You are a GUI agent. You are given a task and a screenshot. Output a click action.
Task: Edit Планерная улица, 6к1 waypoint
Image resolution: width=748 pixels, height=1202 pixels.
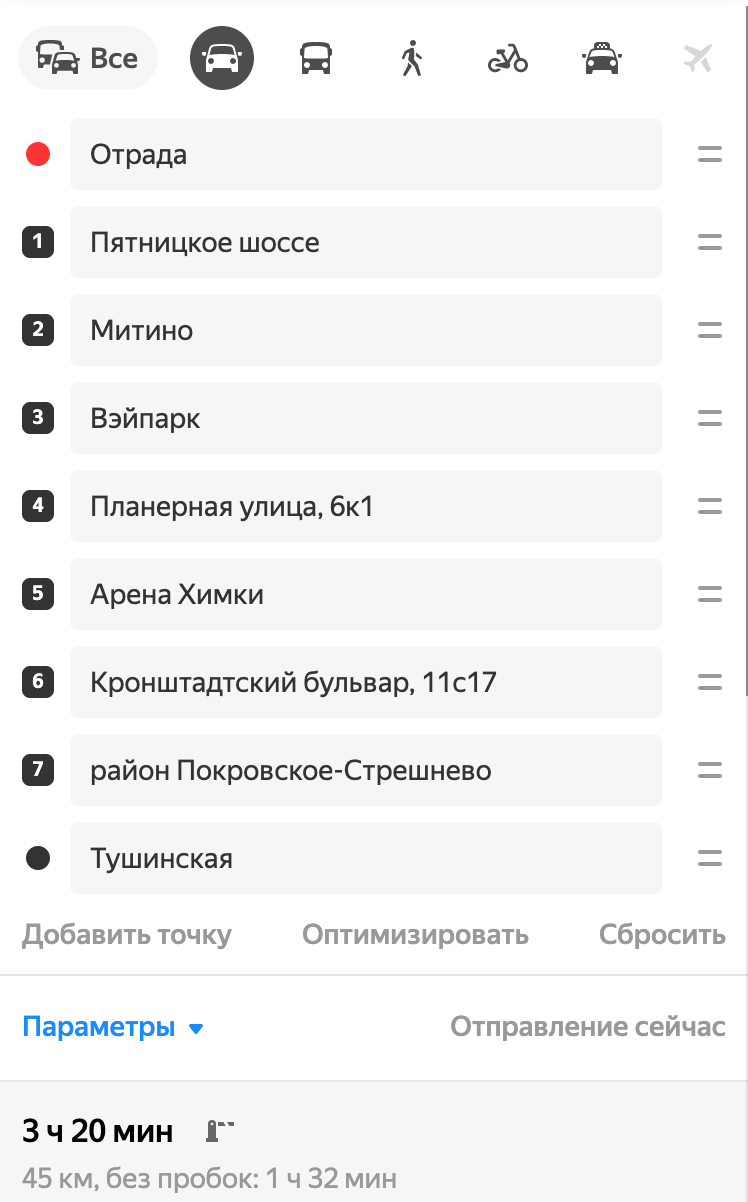(366, 506)
